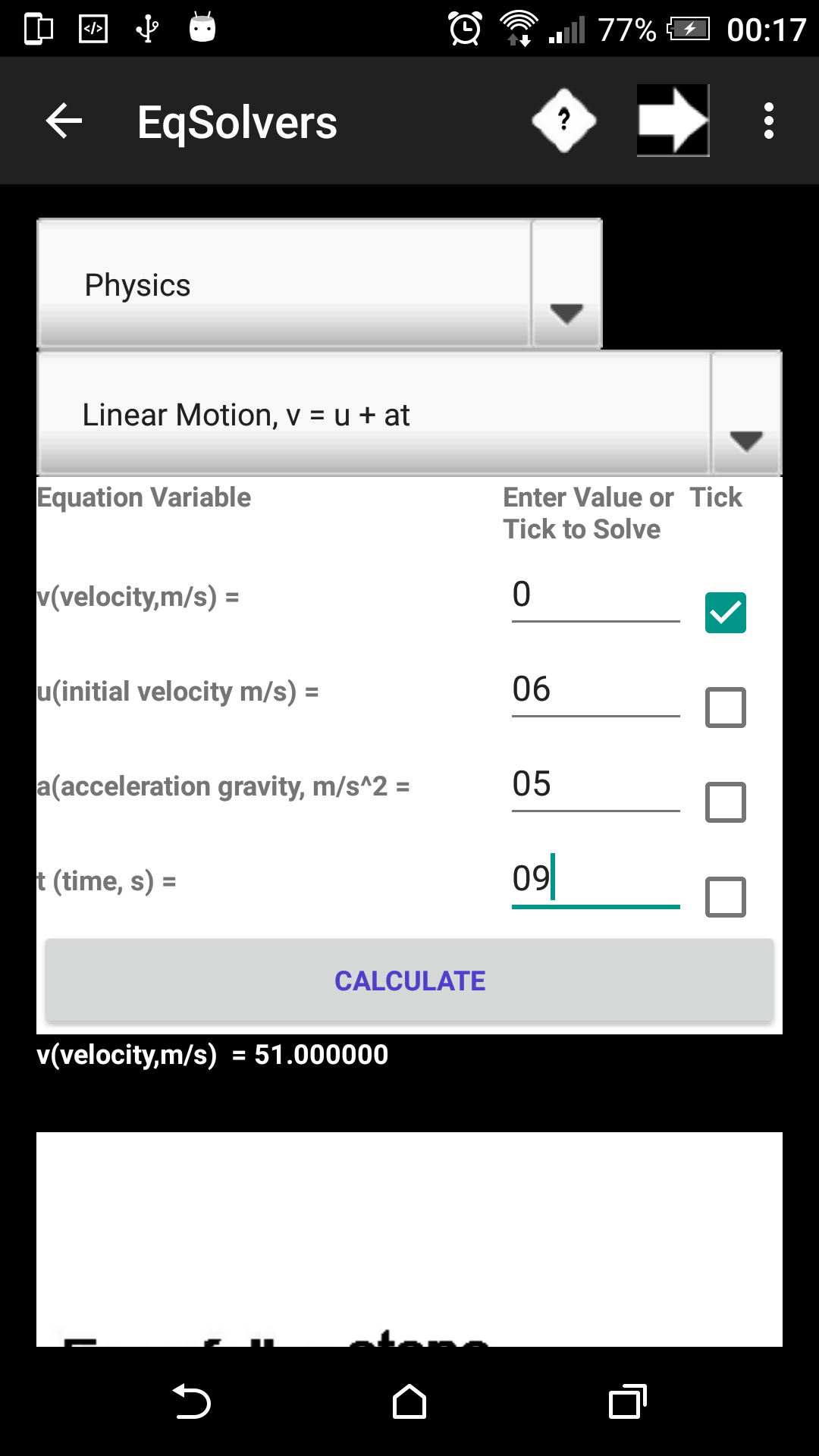The image size is (819, 1456).
Task: Open the Physics category dropdown
Action: click(303, 284)
